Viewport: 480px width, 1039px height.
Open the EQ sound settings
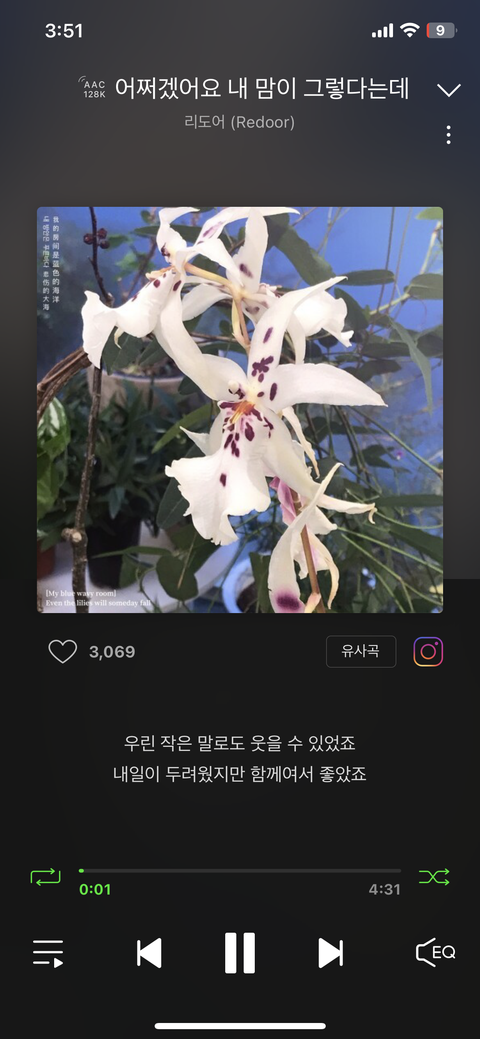click(x=436, y=953)
